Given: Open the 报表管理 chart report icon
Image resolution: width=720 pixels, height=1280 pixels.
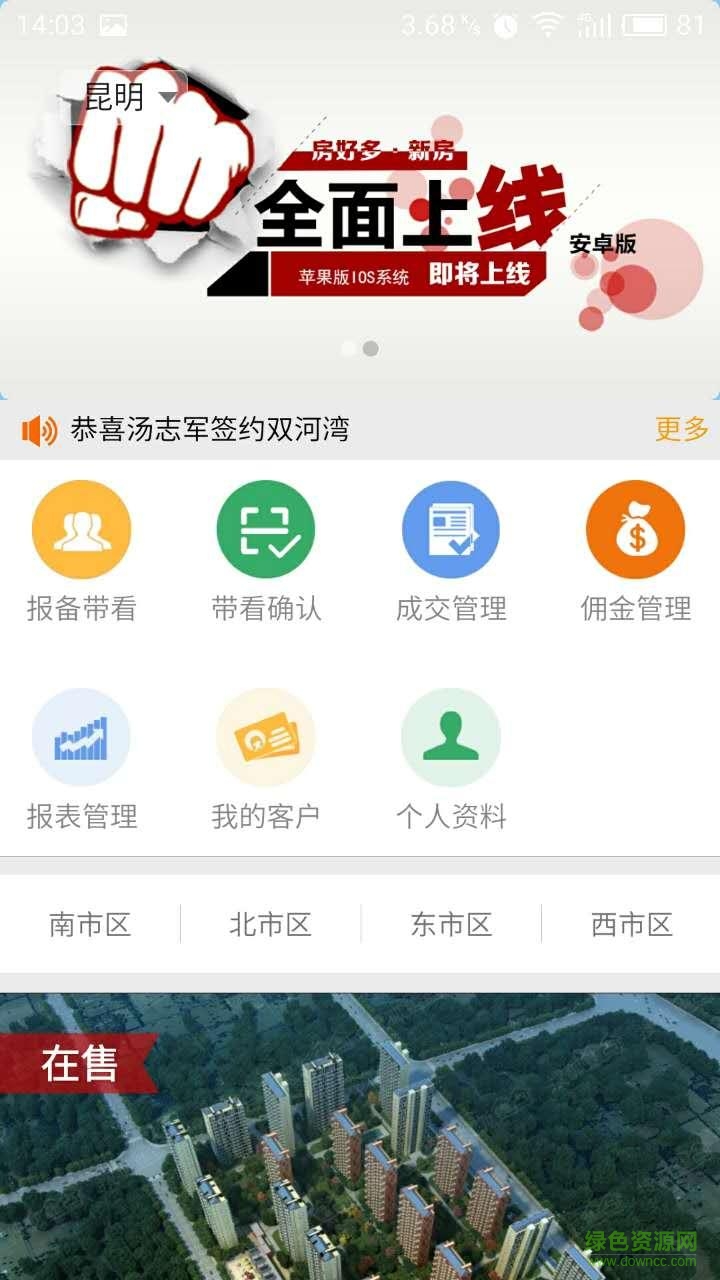Looking at the screenshot, I should click(83, 736).
